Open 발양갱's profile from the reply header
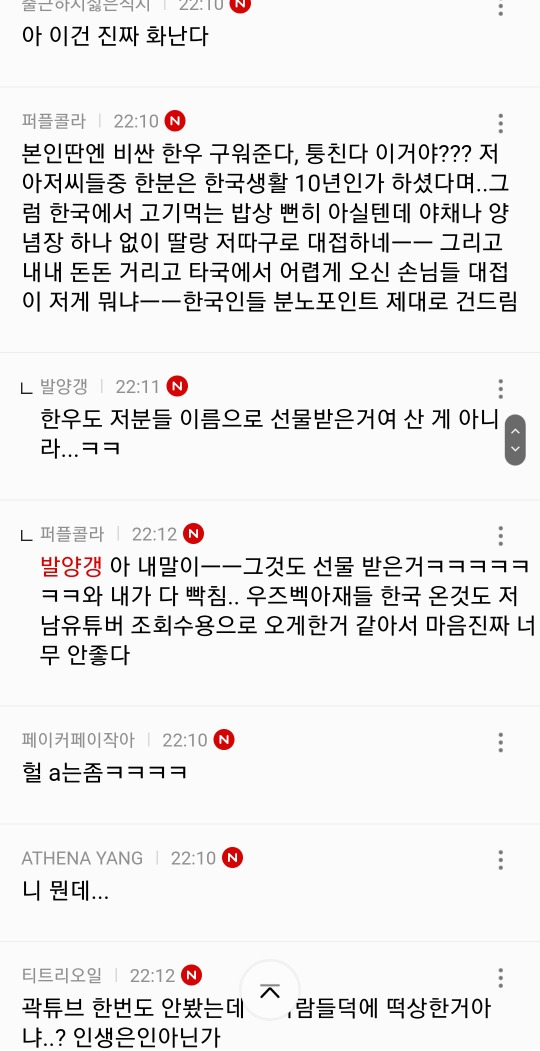 (64, 387)
